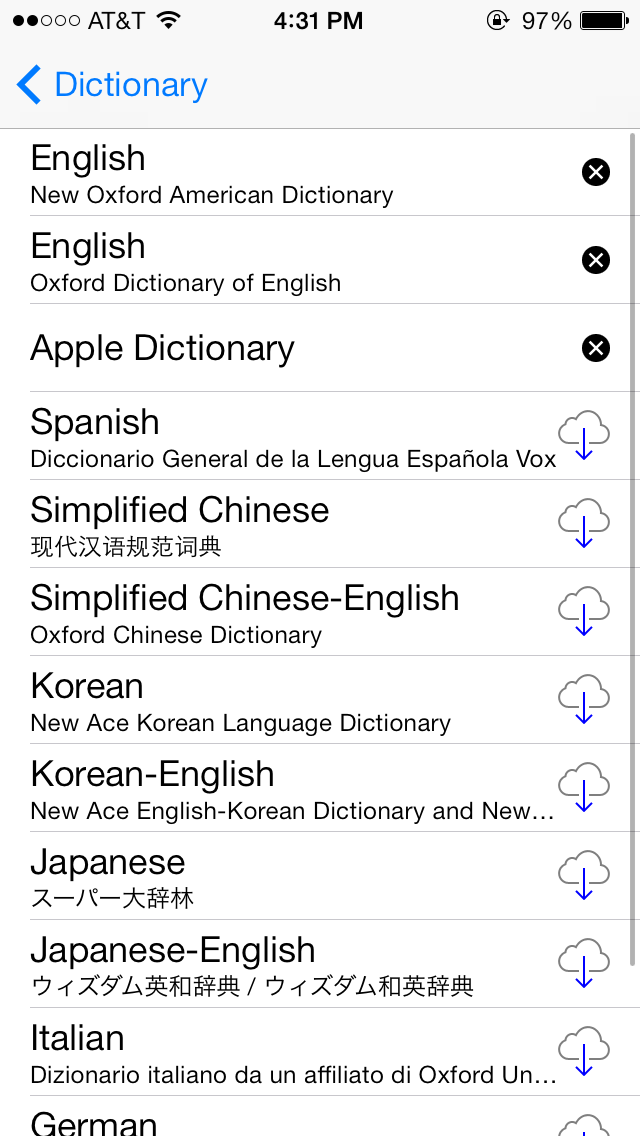Download the Italian dictionary

(583, 1051)
